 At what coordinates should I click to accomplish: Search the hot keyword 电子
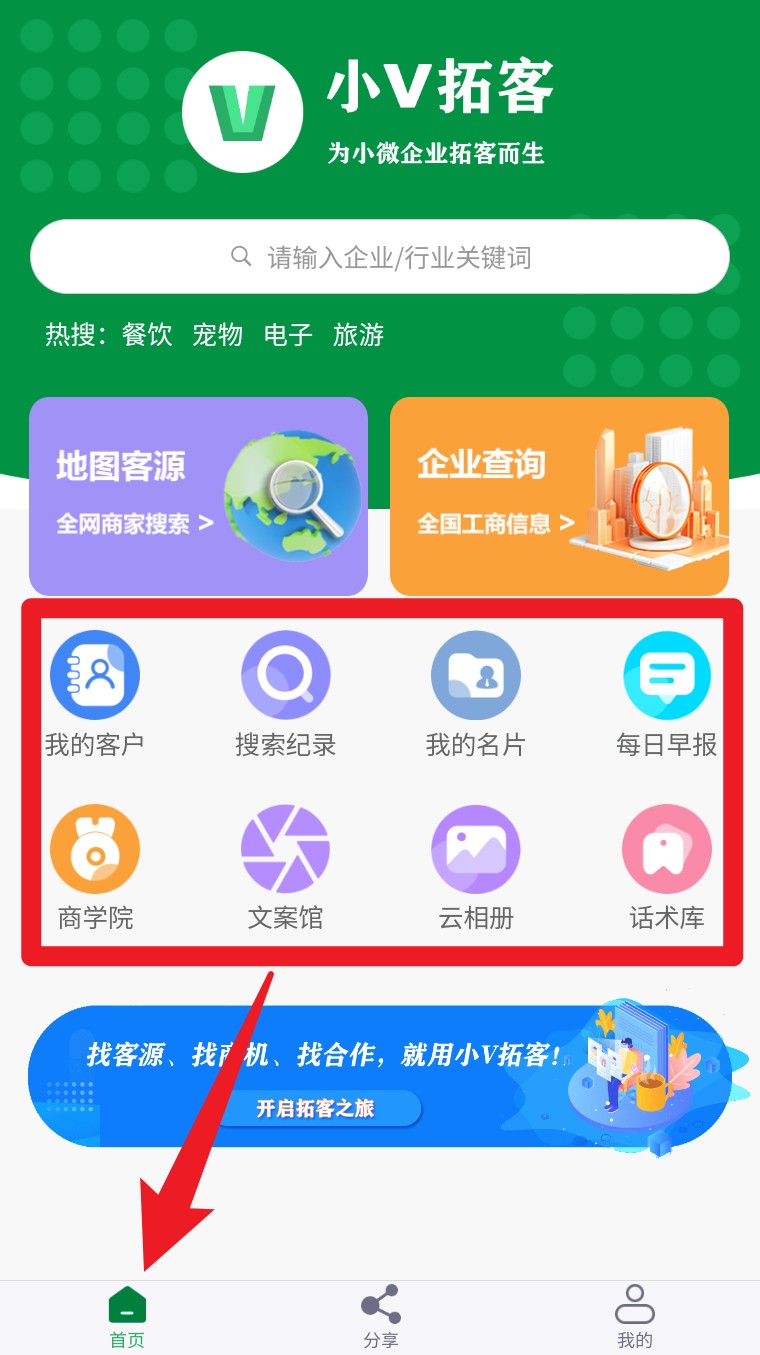(x=288, y=334)
